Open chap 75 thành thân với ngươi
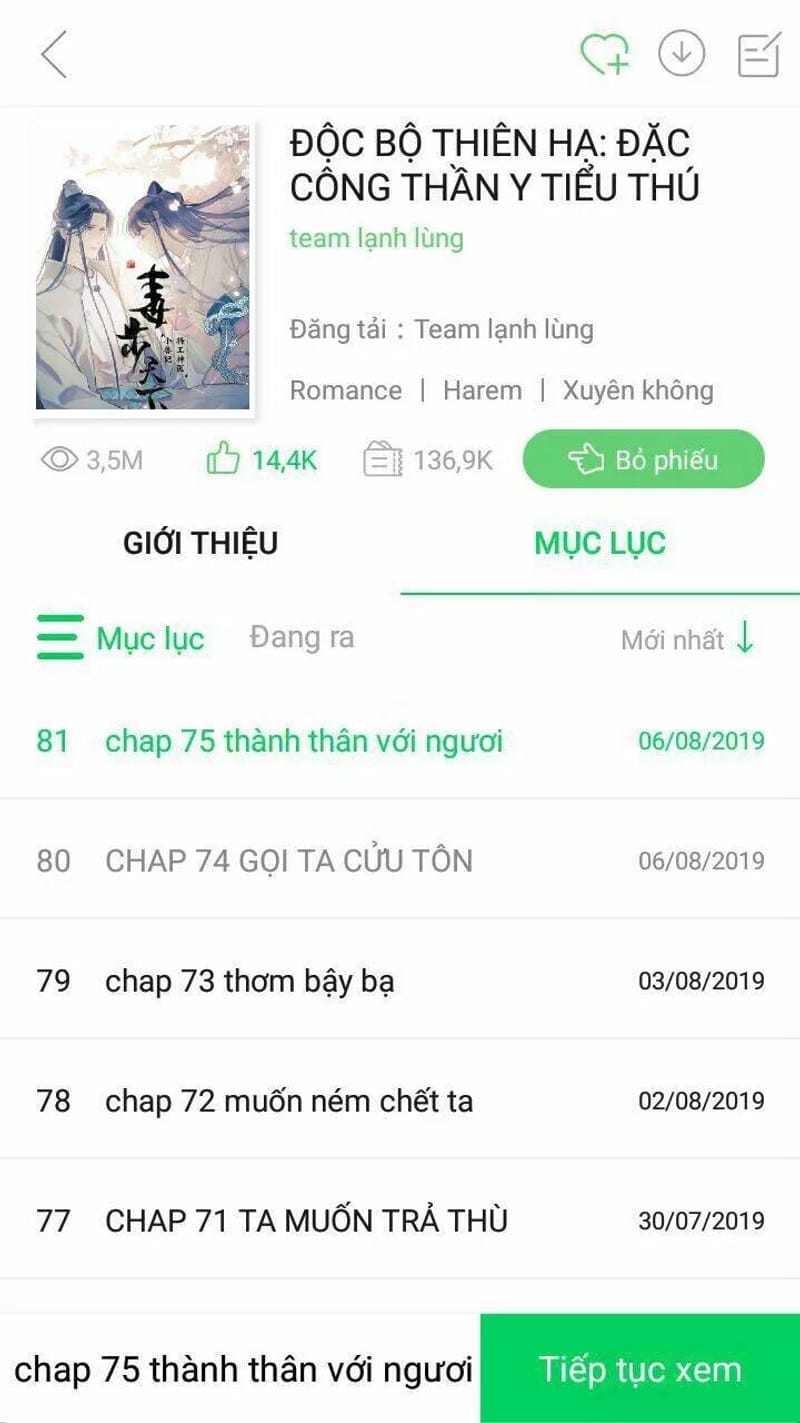 (400, 741)
